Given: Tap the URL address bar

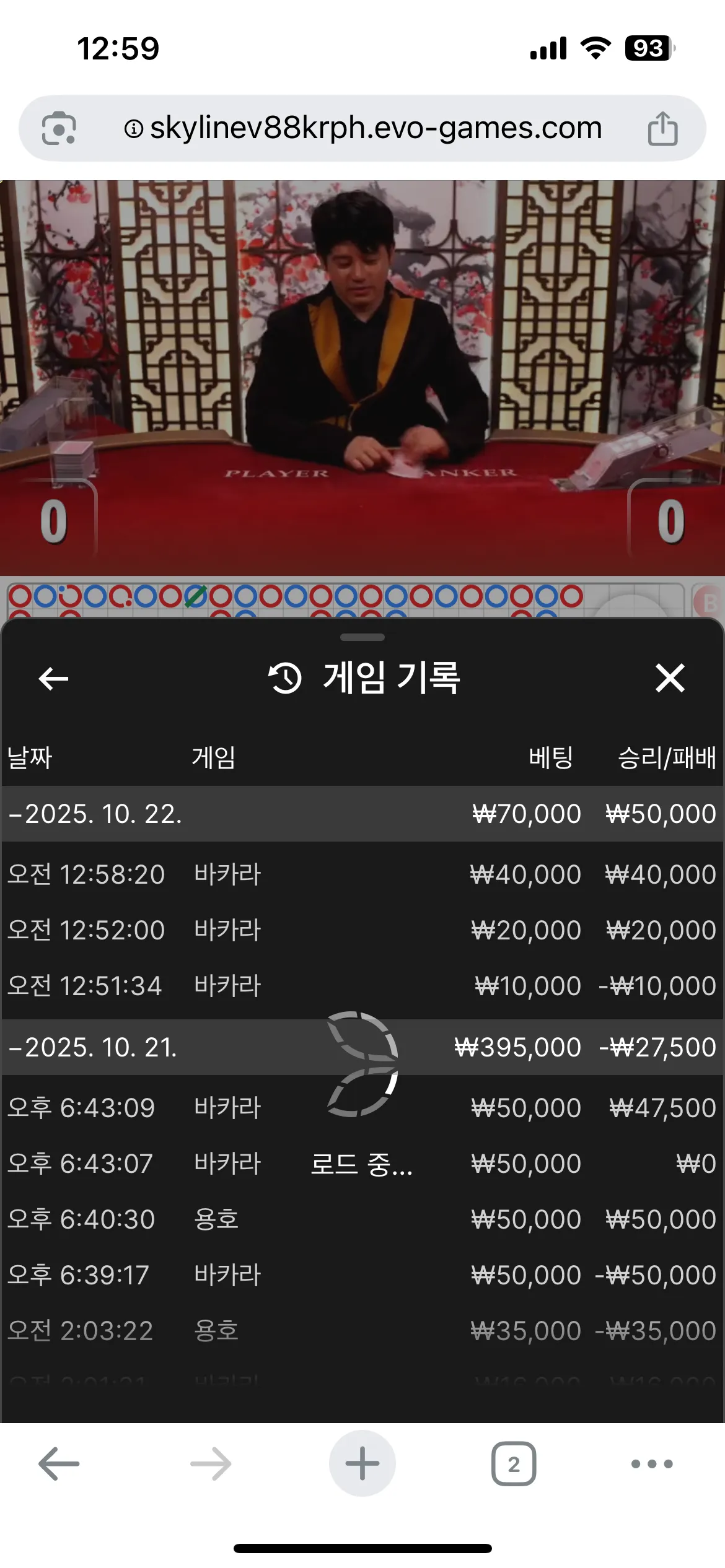Looking at the screenshot, I should coord(362,128).
